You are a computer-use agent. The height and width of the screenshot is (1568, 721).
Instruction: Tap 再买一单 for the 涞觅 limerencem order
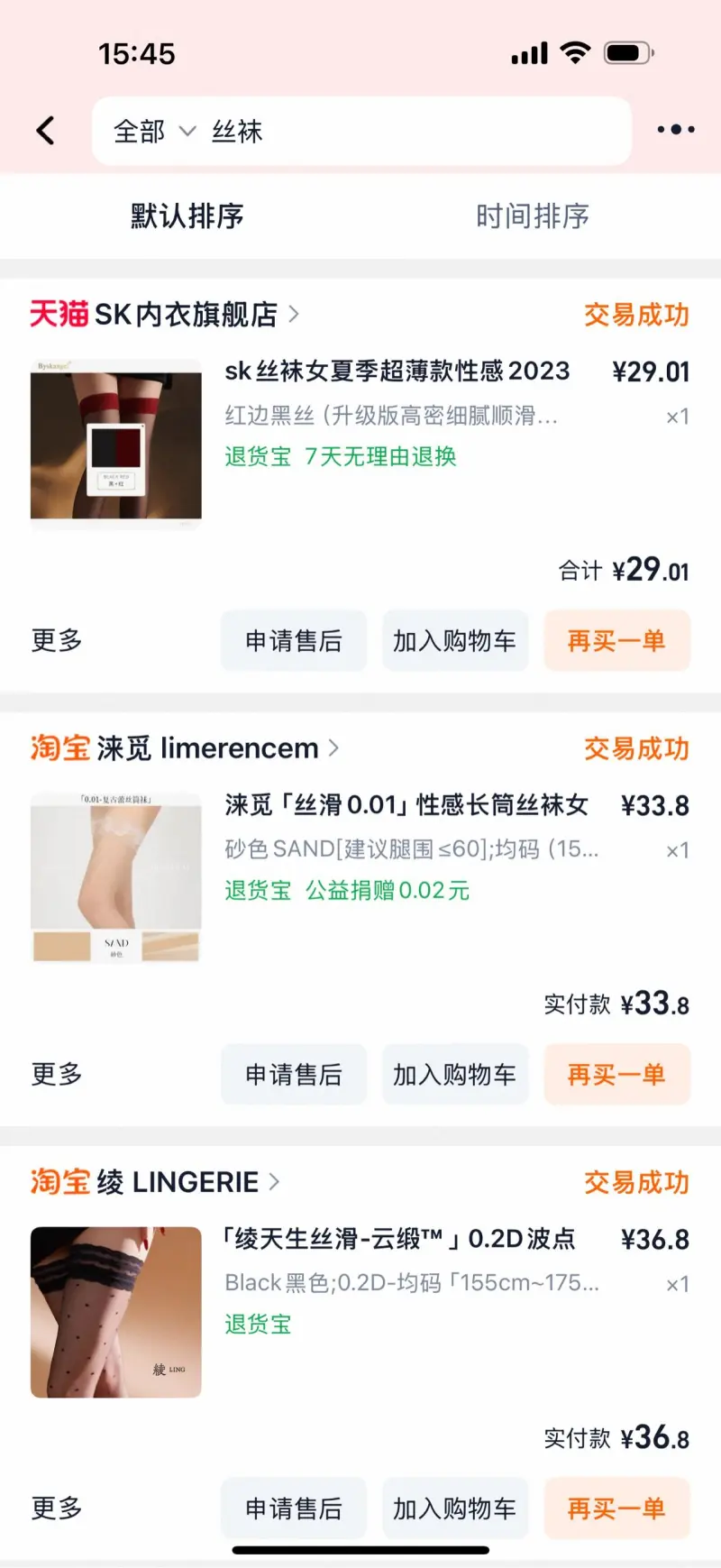click(616, 1075)
